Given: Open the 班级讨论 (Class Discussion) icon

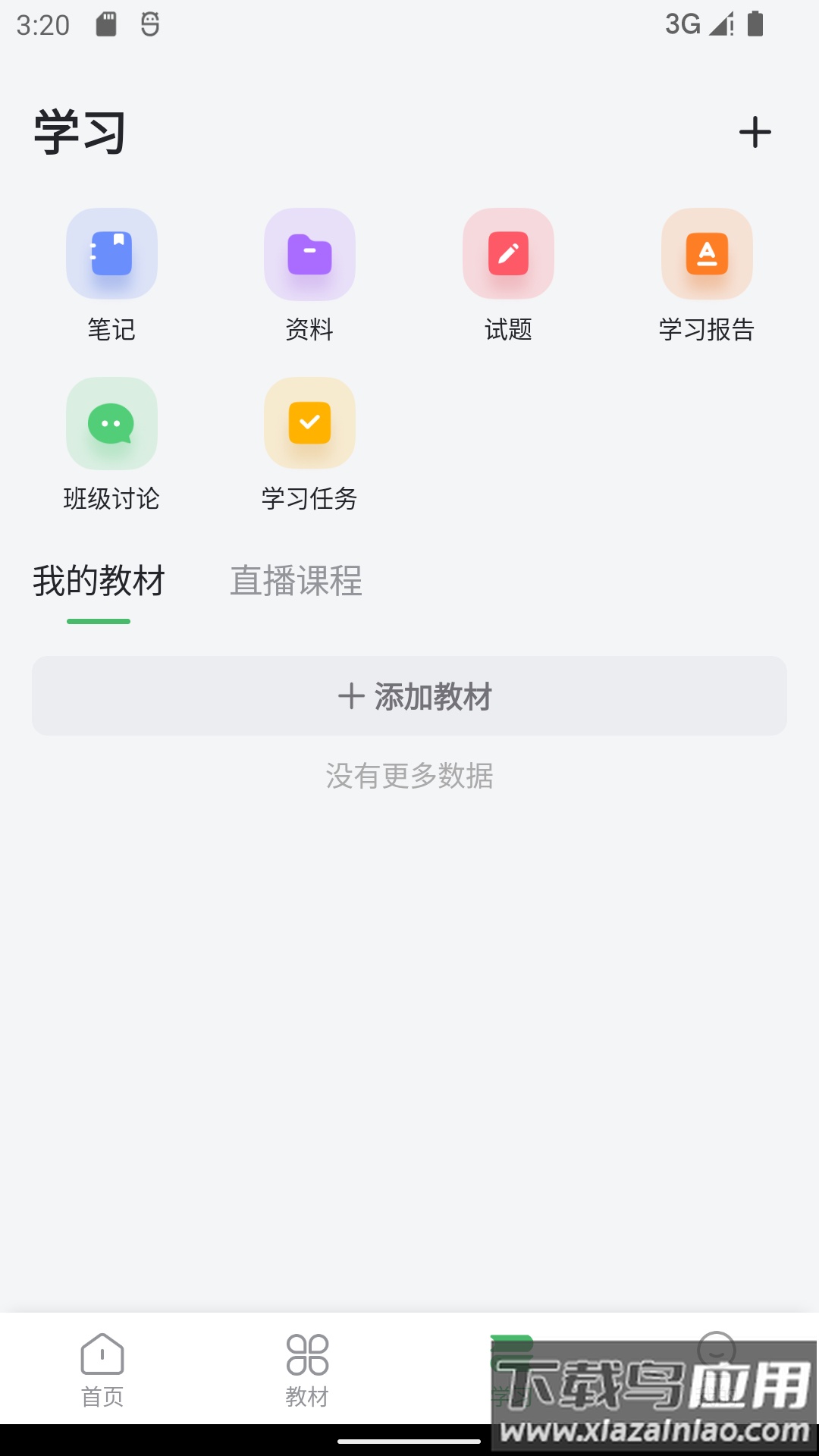Looking at the screenshot, I should pyautogui.click(x=111, y=424).
